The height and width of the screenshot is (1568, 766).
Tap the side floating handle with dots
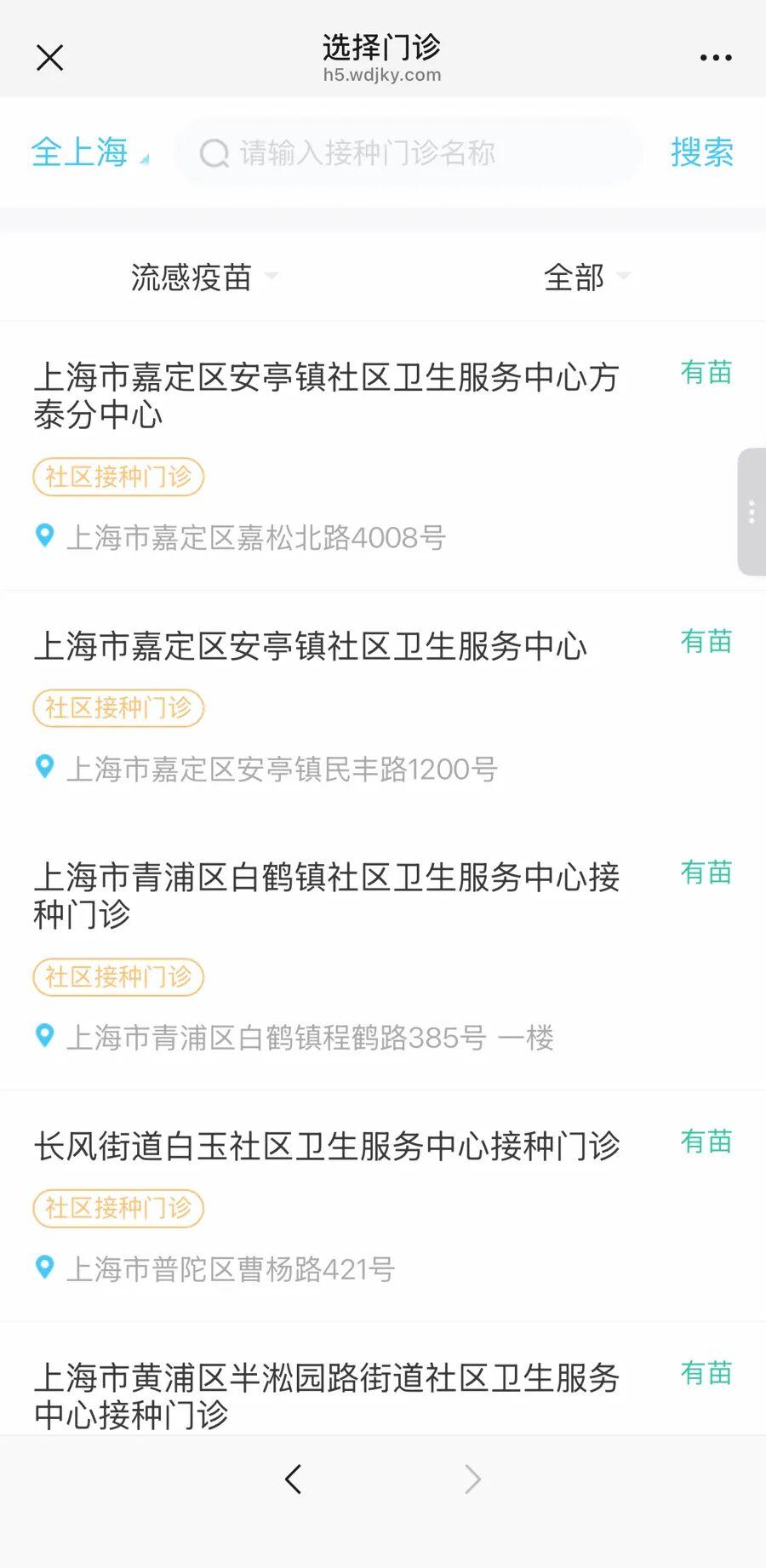pyautogui.click(x=751, y=512)
